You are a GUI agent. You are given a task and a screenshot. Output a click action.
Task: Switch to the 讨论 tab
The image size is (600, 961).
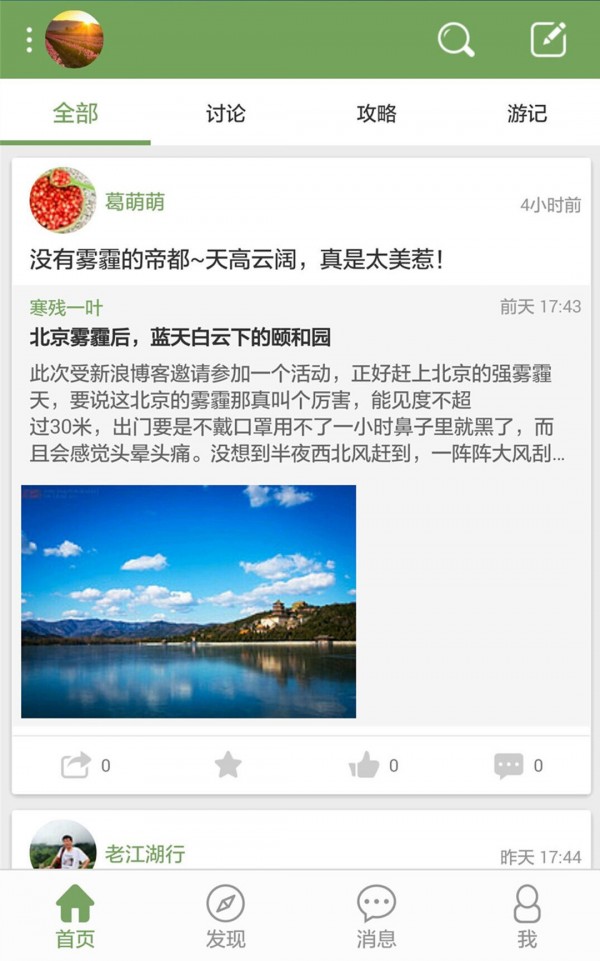tap(225, 113)
